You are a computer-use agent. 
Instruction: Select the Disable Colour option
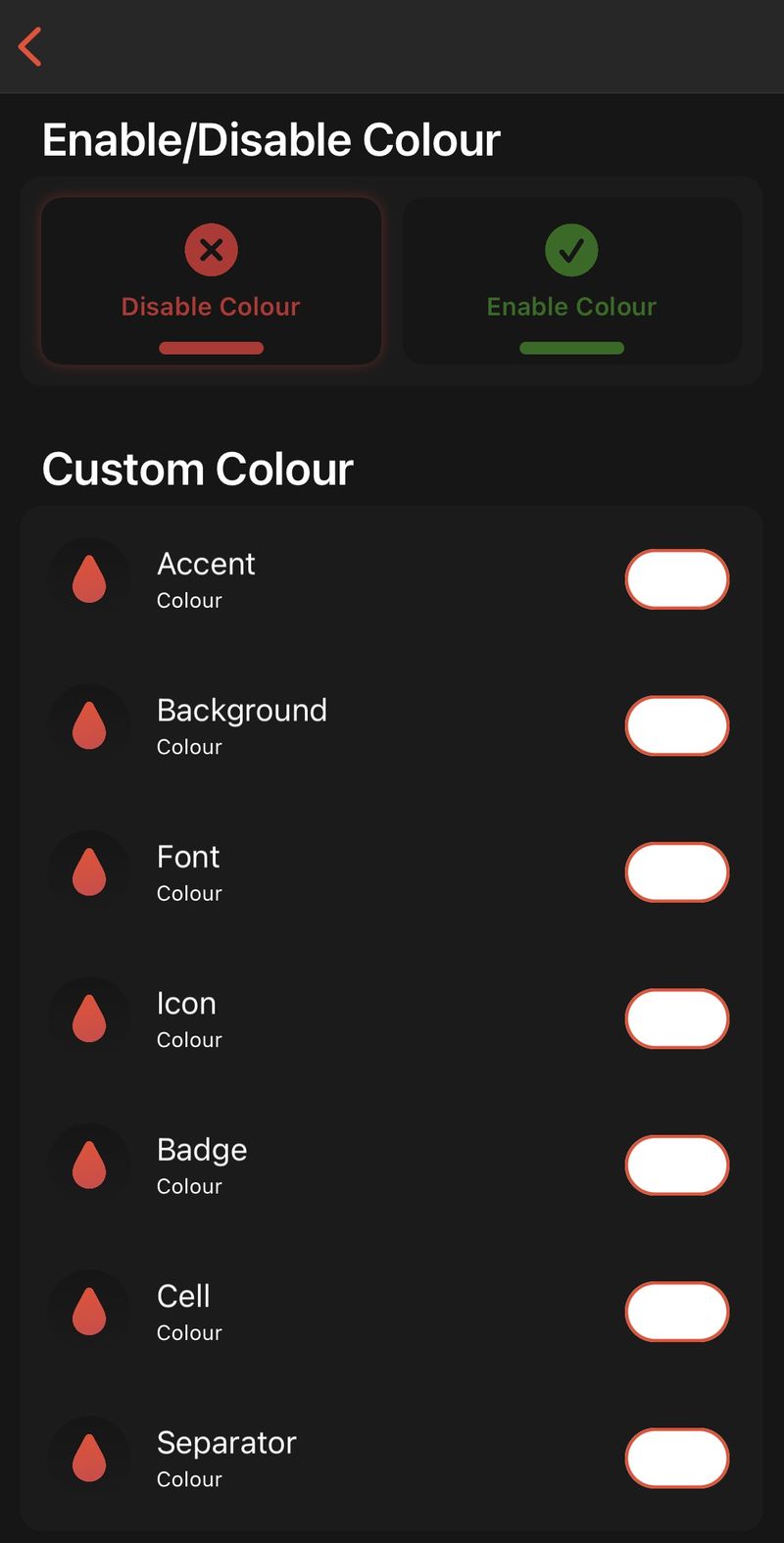[211, 281]
